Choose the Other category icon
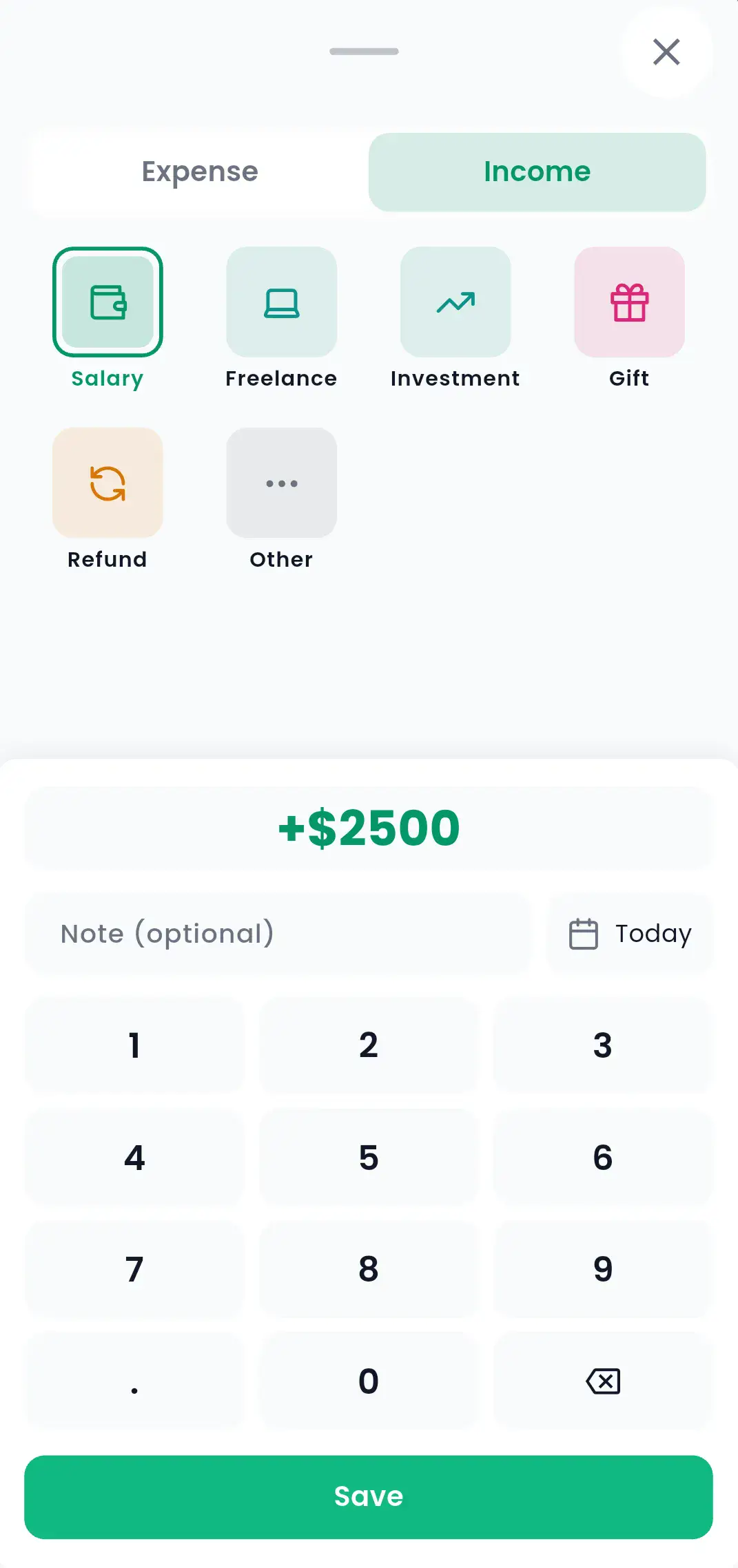The height and width of the screenshot is (1568, 738). [281, 483]
